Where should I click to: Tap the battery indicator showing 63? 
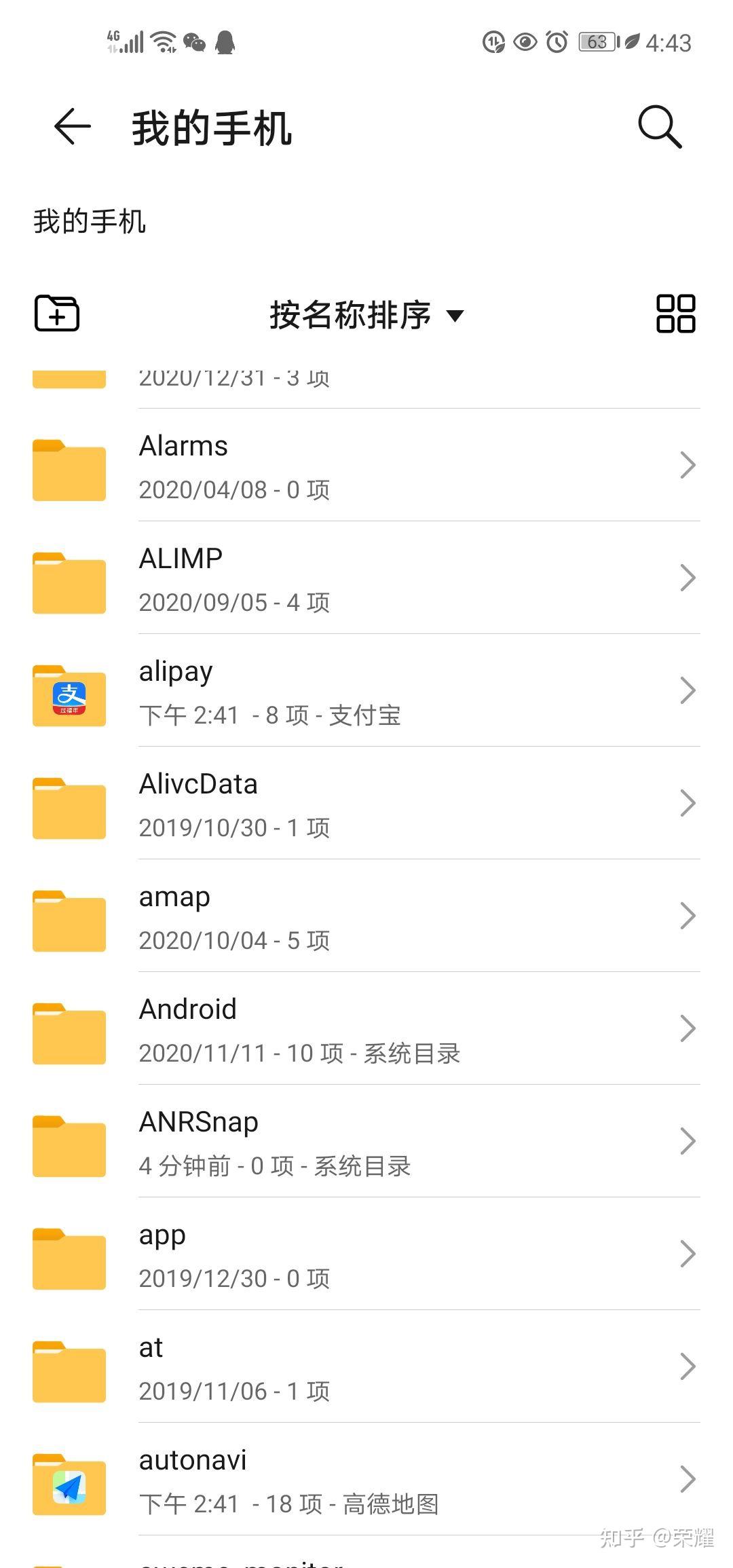pyautogui.click(x=595, y=42)
